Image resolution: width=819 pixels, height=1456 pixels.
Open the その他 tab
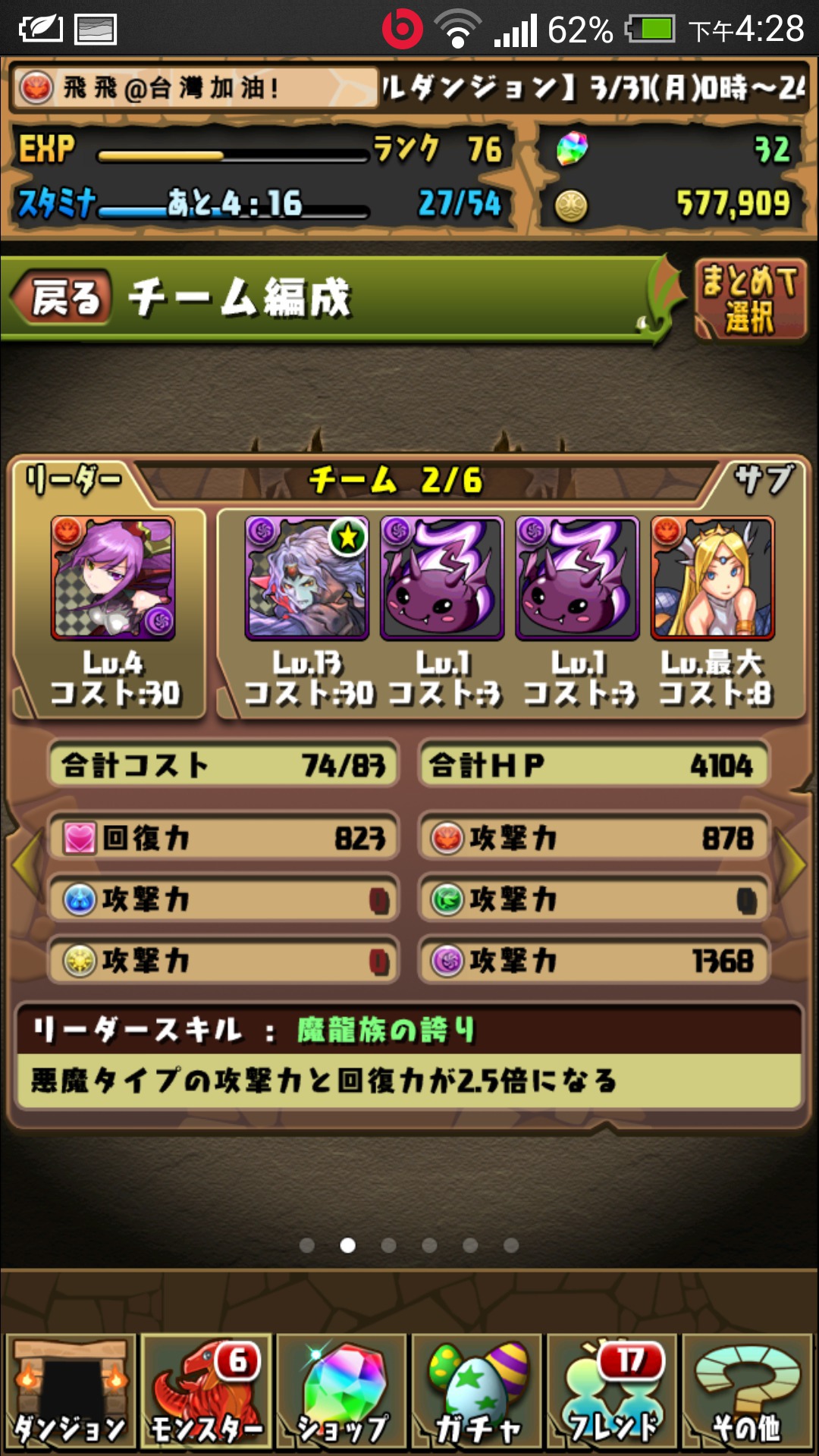[x=748, y=1392]
